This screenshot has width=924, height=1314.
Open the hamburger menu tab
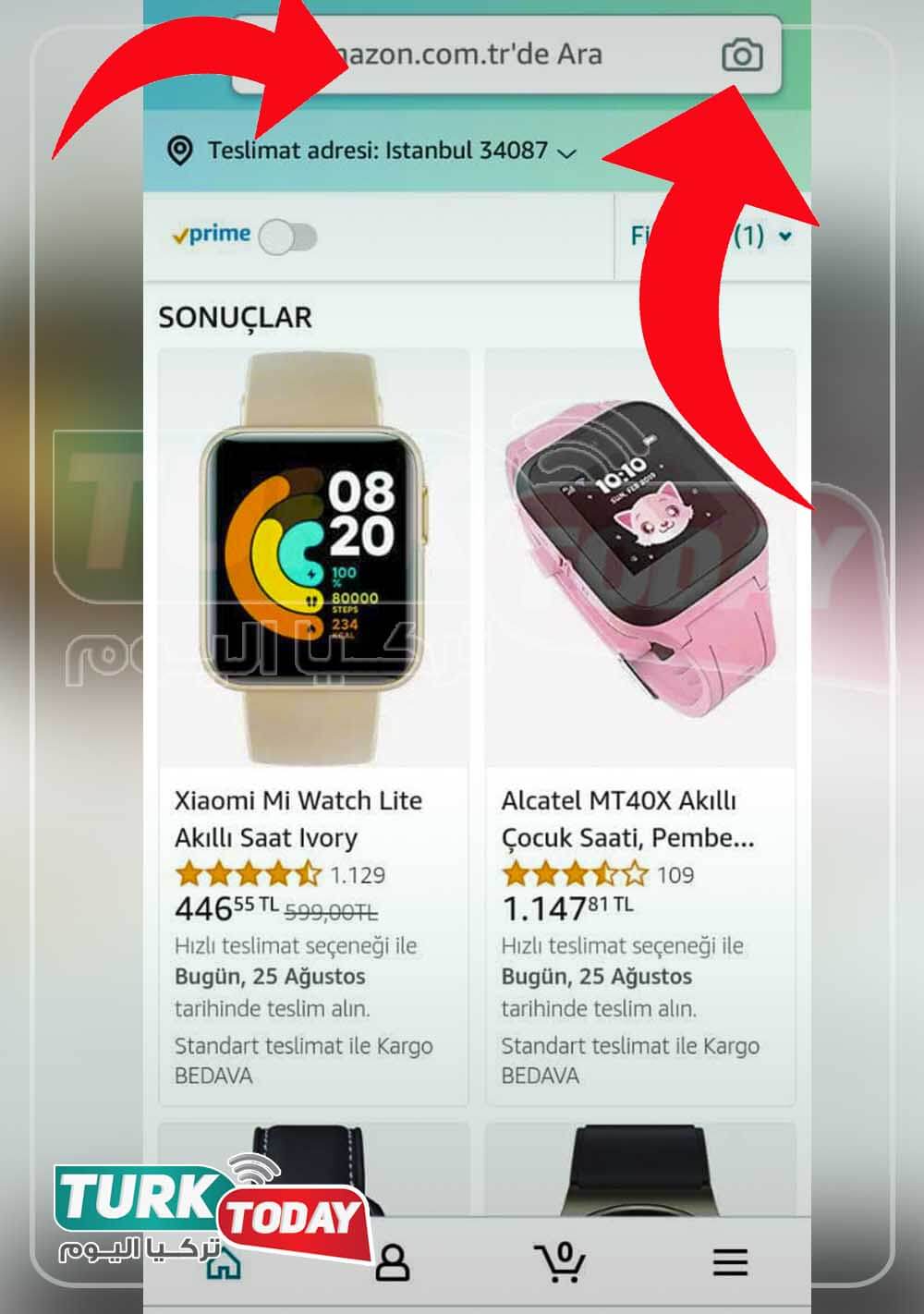tap(730, 1262)
